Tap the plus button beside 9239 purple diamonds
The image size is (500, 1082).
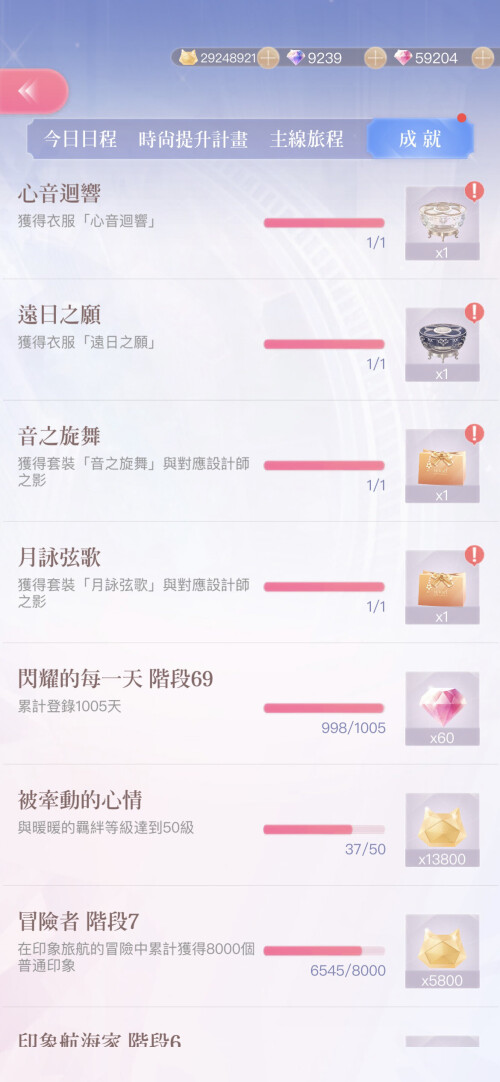(x=375, y=58)
